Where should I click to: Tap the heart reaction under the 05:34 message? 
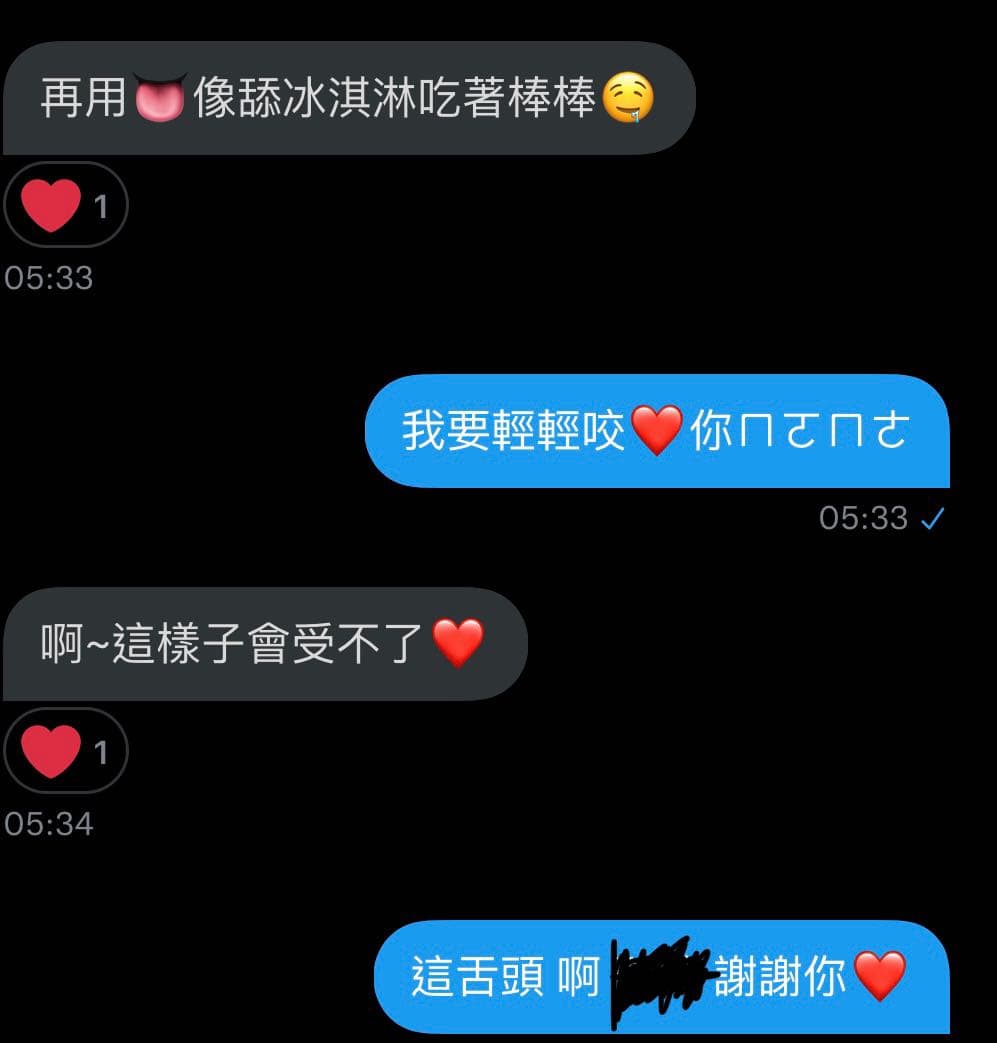64,751
